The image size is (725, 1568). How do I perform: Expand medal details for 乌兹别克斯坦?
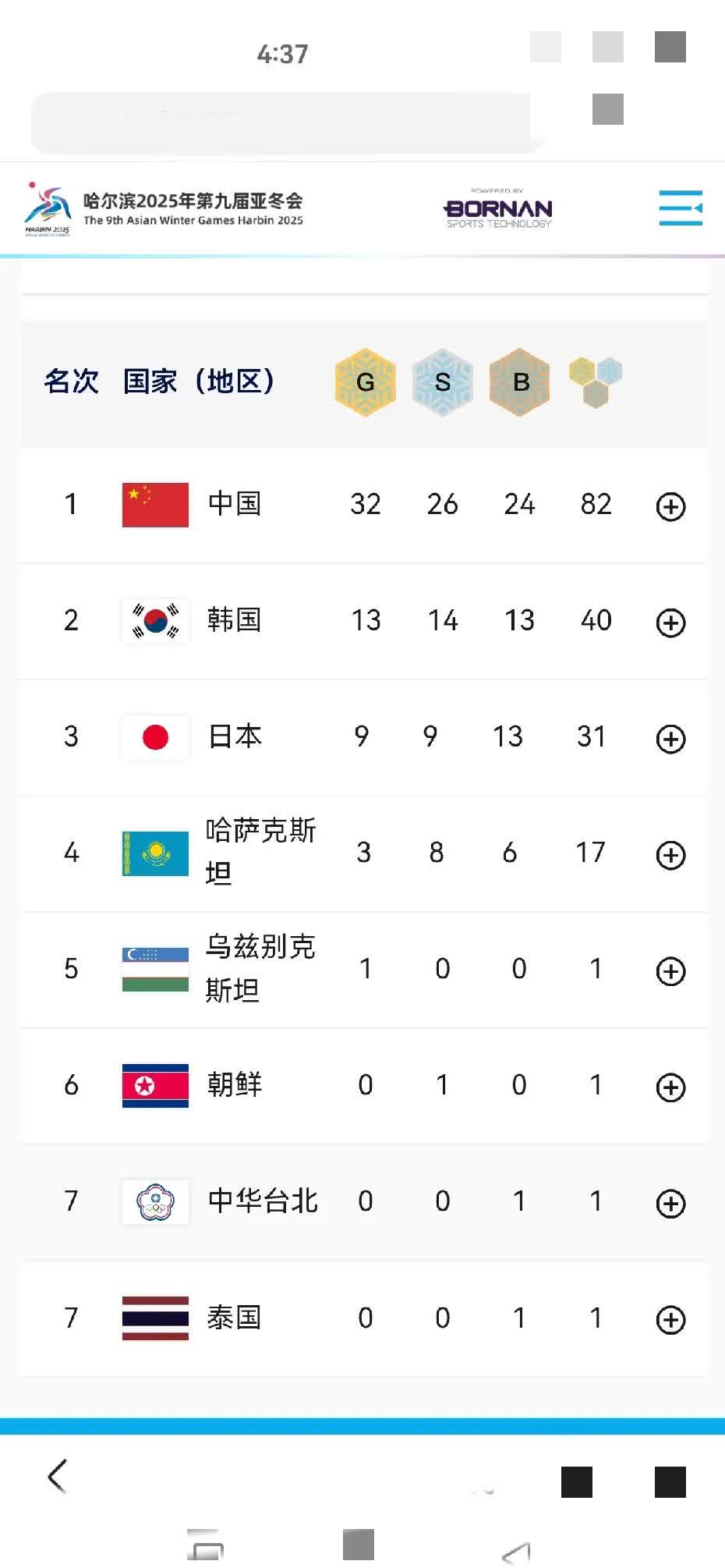tap(670, 971)
